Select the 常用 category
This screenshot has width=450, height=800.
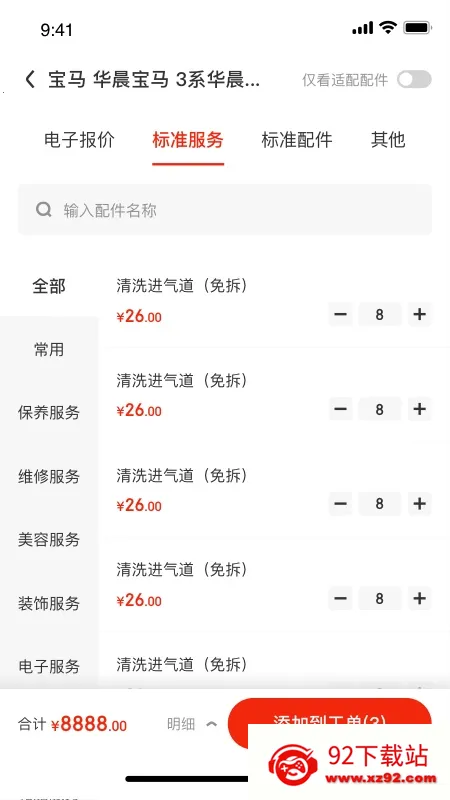[x=49, y=349]
